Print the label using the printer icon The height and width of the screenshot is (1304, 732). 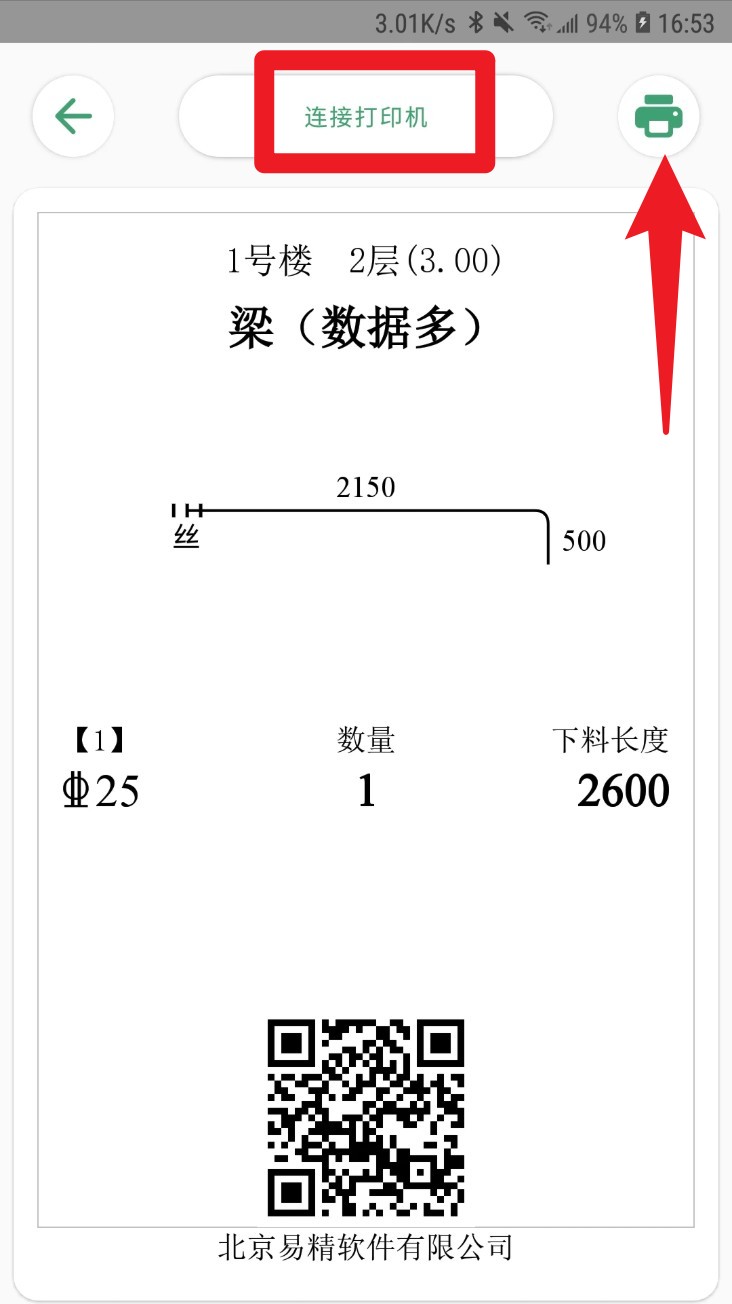[x=658, y=116]
